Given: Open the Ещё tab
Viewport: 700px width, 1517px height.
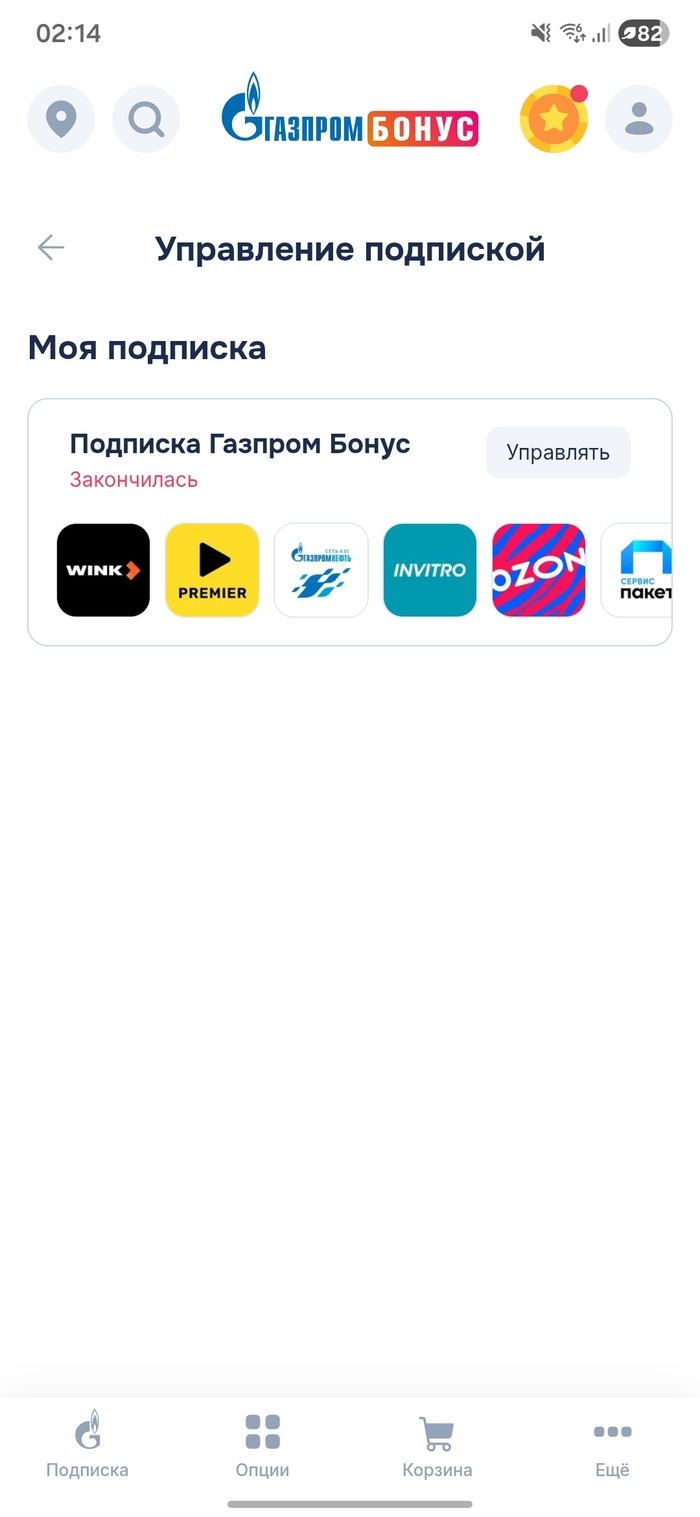Looking at the screenshot, I should click(x=612, y=1445).
